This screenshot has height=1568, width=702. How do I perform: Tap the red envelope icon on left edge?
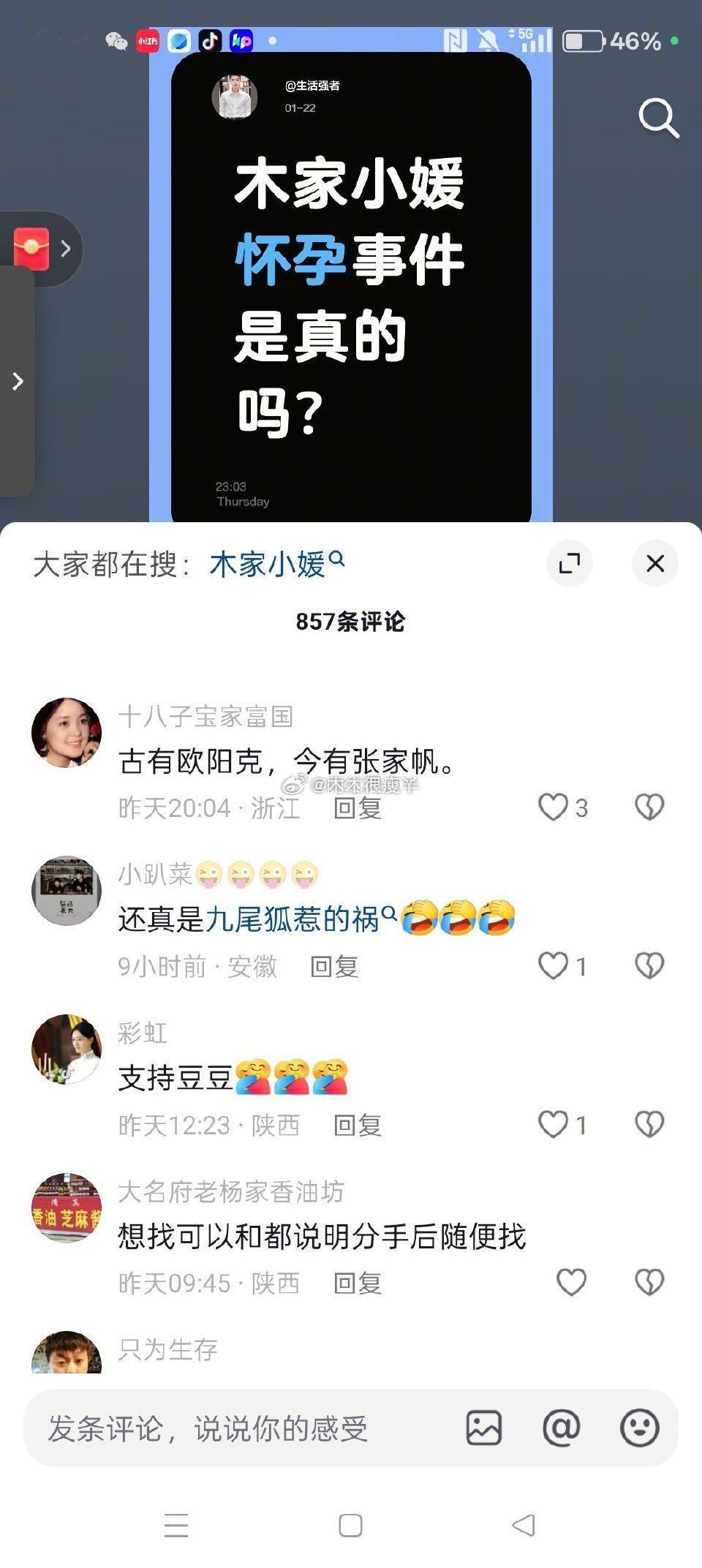tap(30, 248)
